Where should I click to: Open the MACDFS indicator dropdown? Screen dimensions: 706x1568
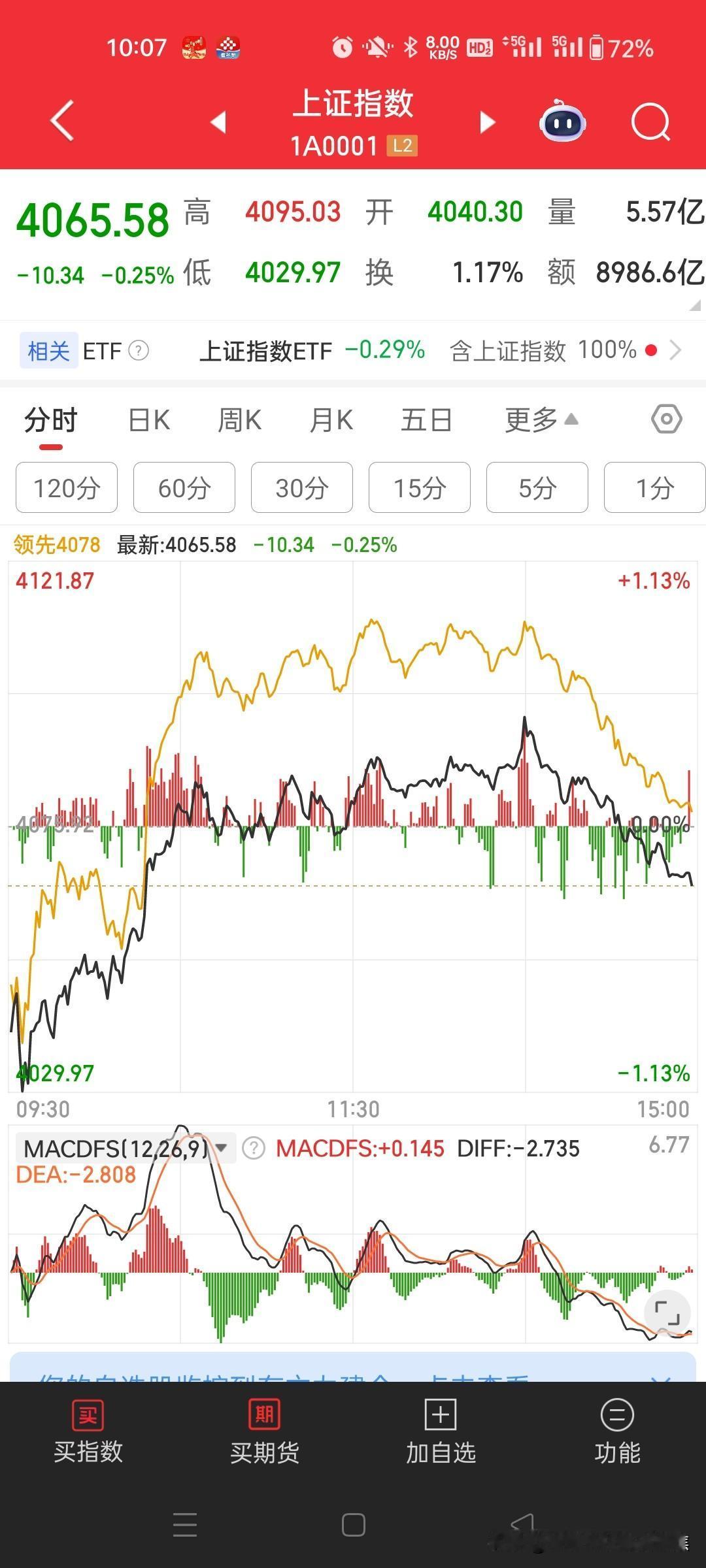[x=125, y=1148]
